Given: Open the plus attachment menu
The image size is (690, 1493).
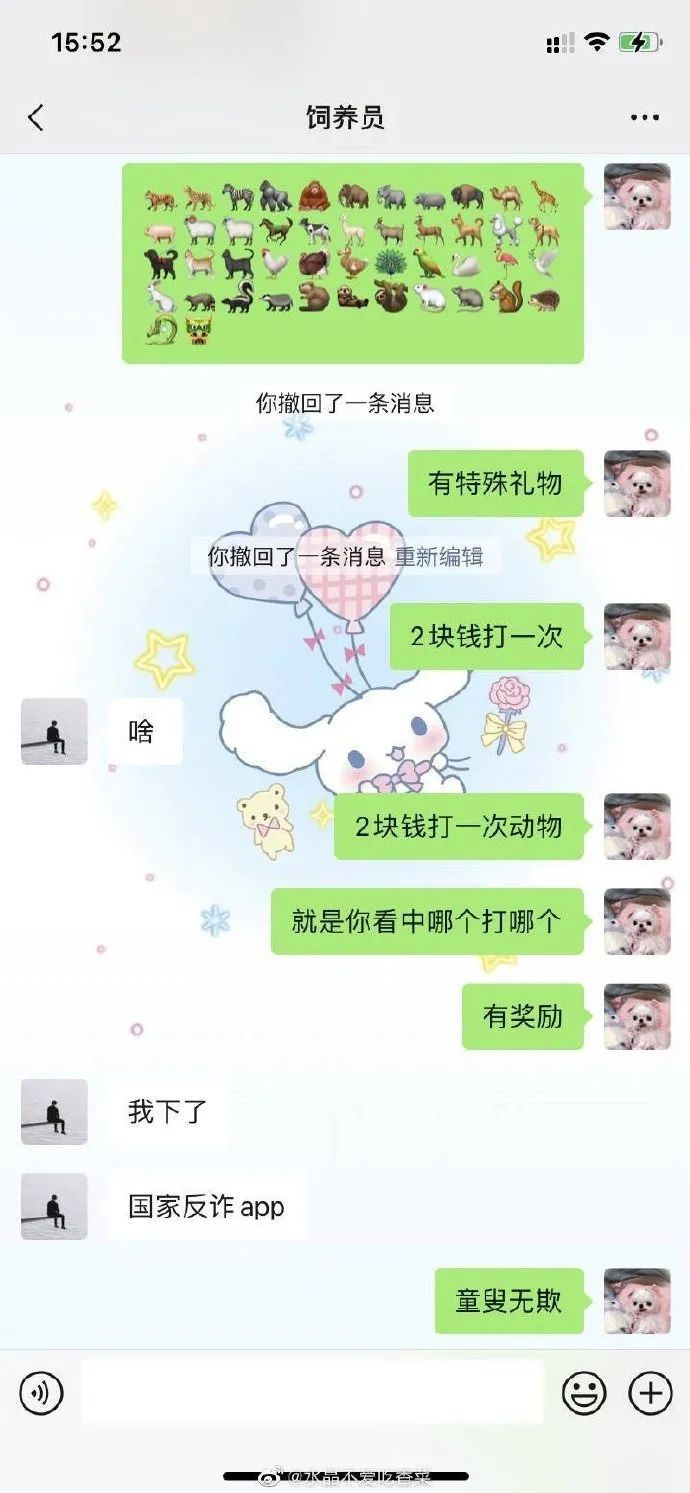Looking at the screenshot, I should [650, 1392].
